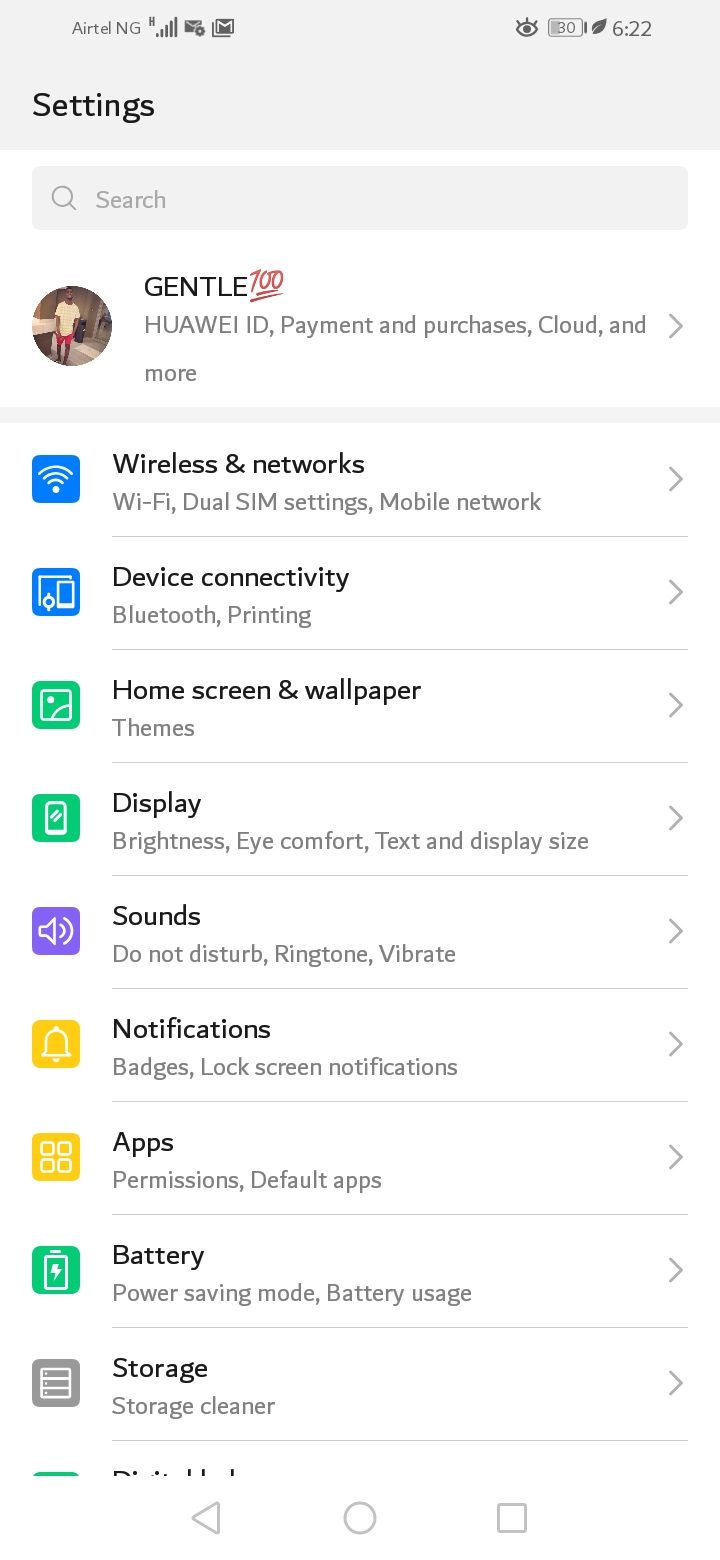Click the Battery icon
The image size is (720, 1560).
tap(55, 1270)
